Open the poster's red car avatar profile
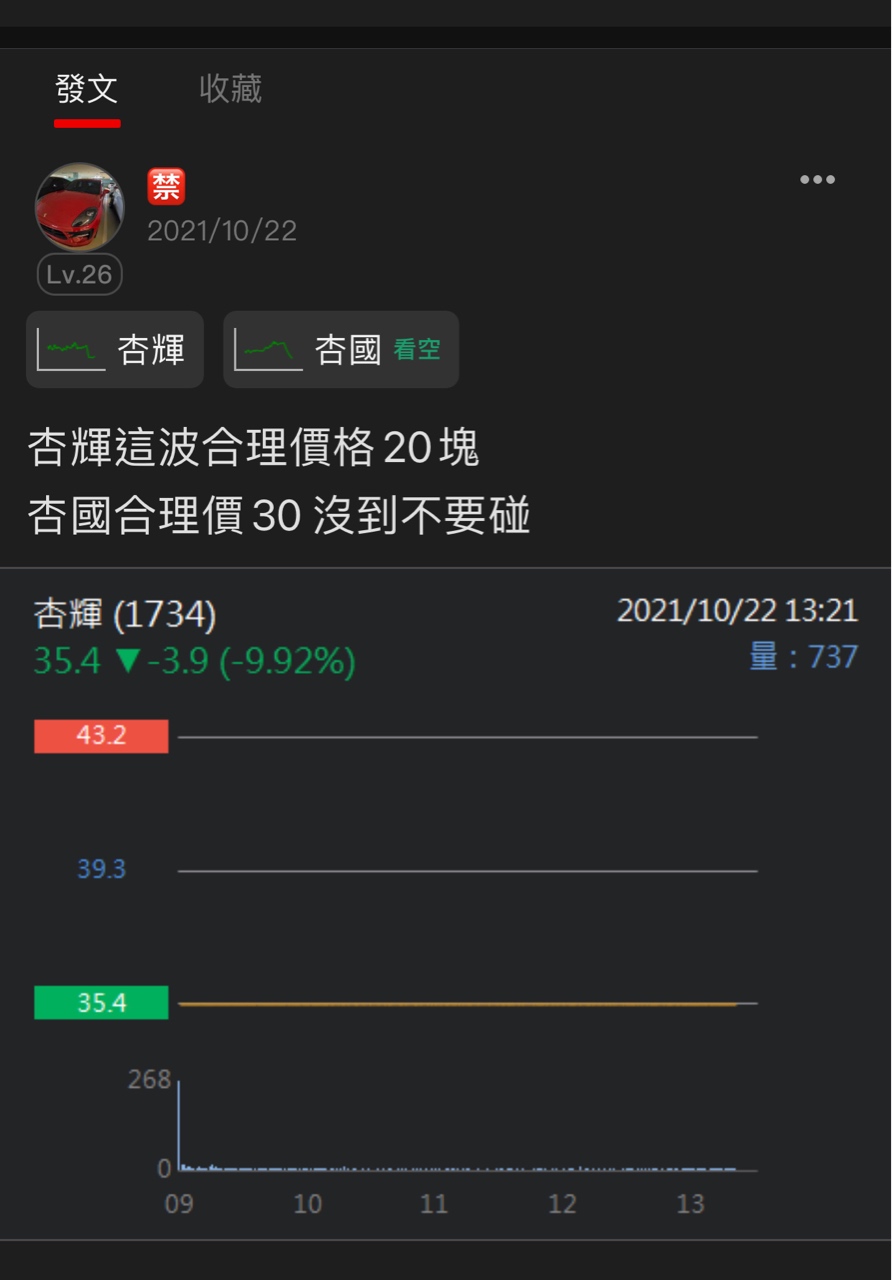This screenshot has width=892, height=1280. (80, 207)
